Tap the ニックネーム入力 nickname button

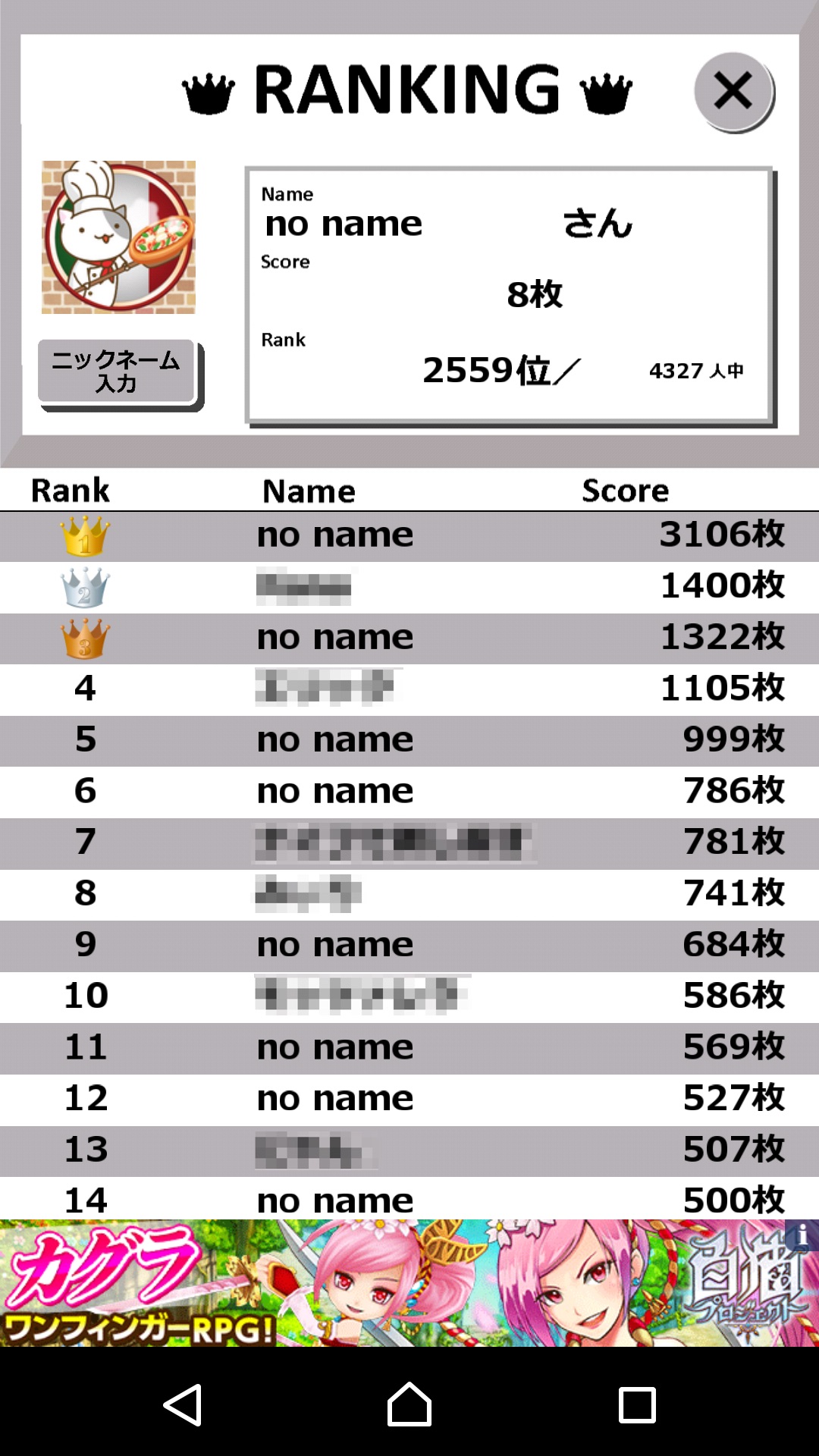118,372
